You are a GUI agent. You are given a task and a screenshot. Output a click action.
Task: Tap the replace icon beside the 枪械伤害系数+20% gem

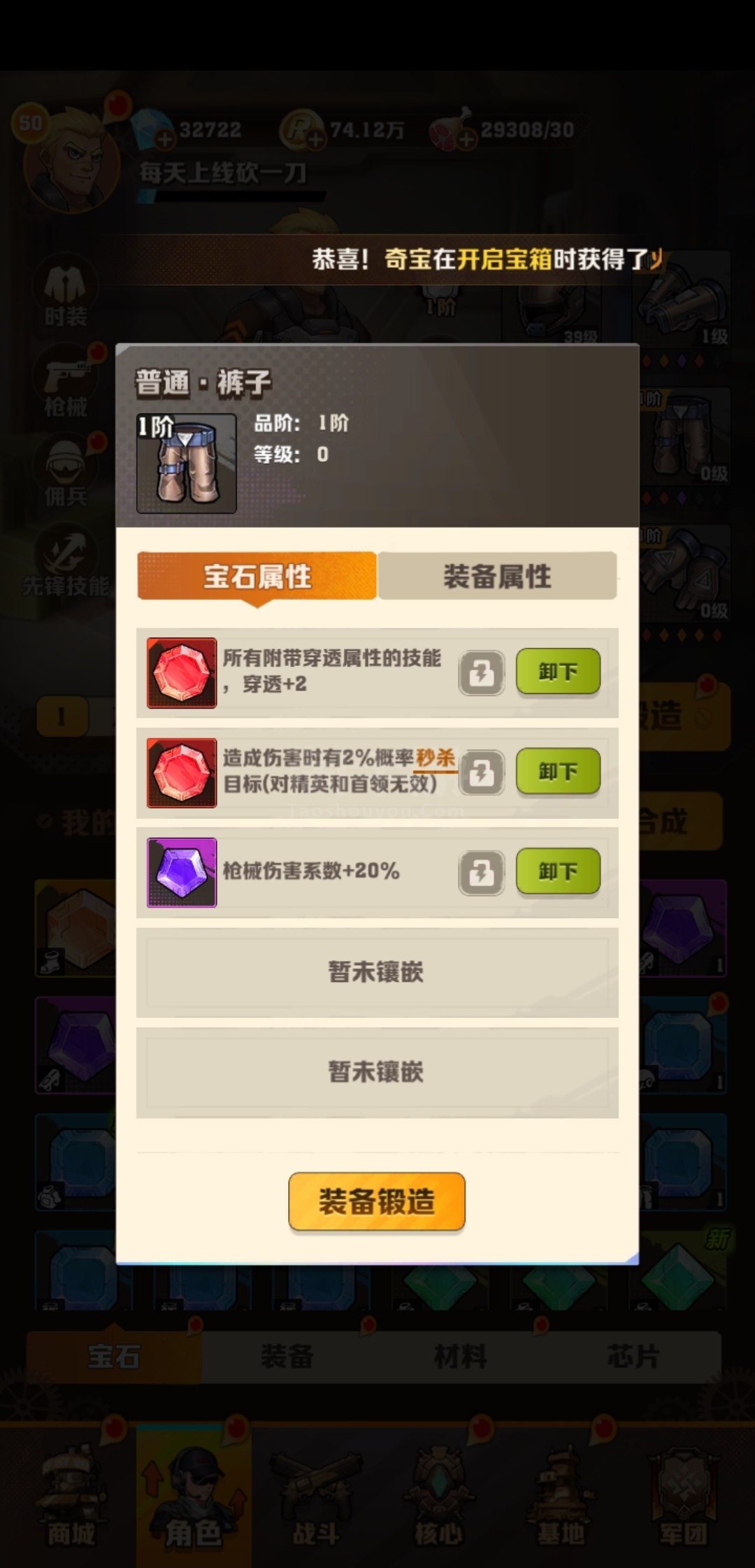click(481, 873)
